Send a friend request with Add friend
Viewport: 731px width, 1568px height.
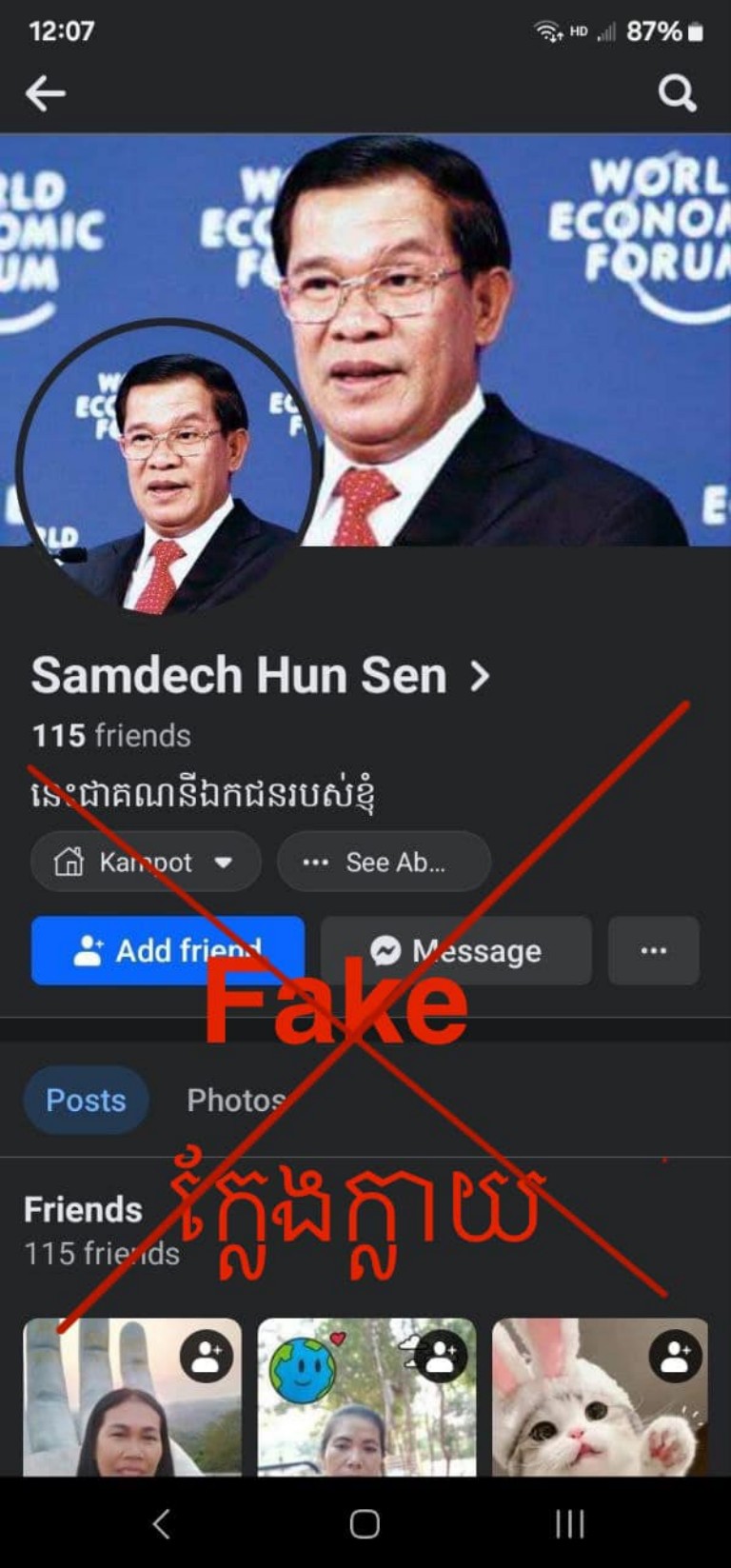[168, 950]
